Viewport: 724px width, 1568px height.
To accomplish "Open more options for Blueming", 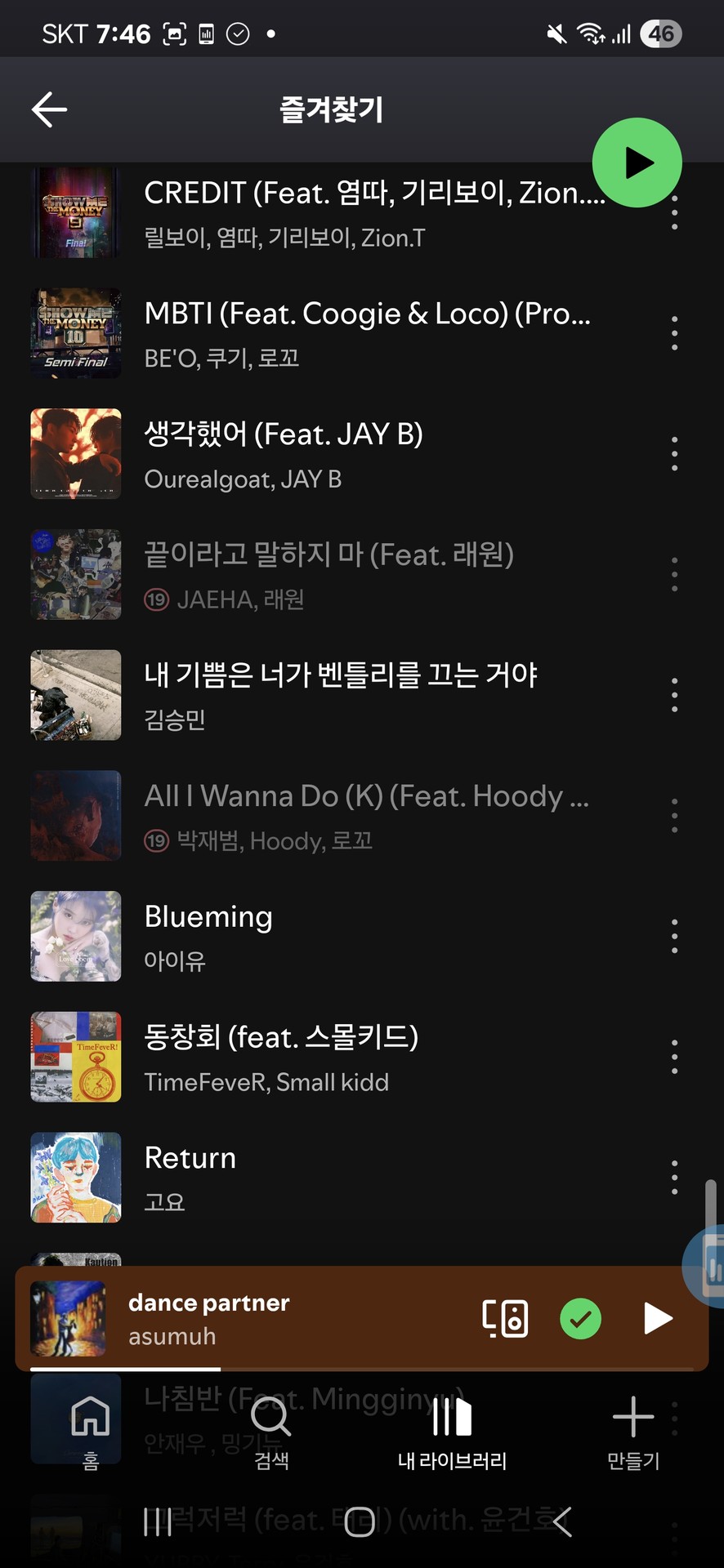I will [x=674, y=936].
